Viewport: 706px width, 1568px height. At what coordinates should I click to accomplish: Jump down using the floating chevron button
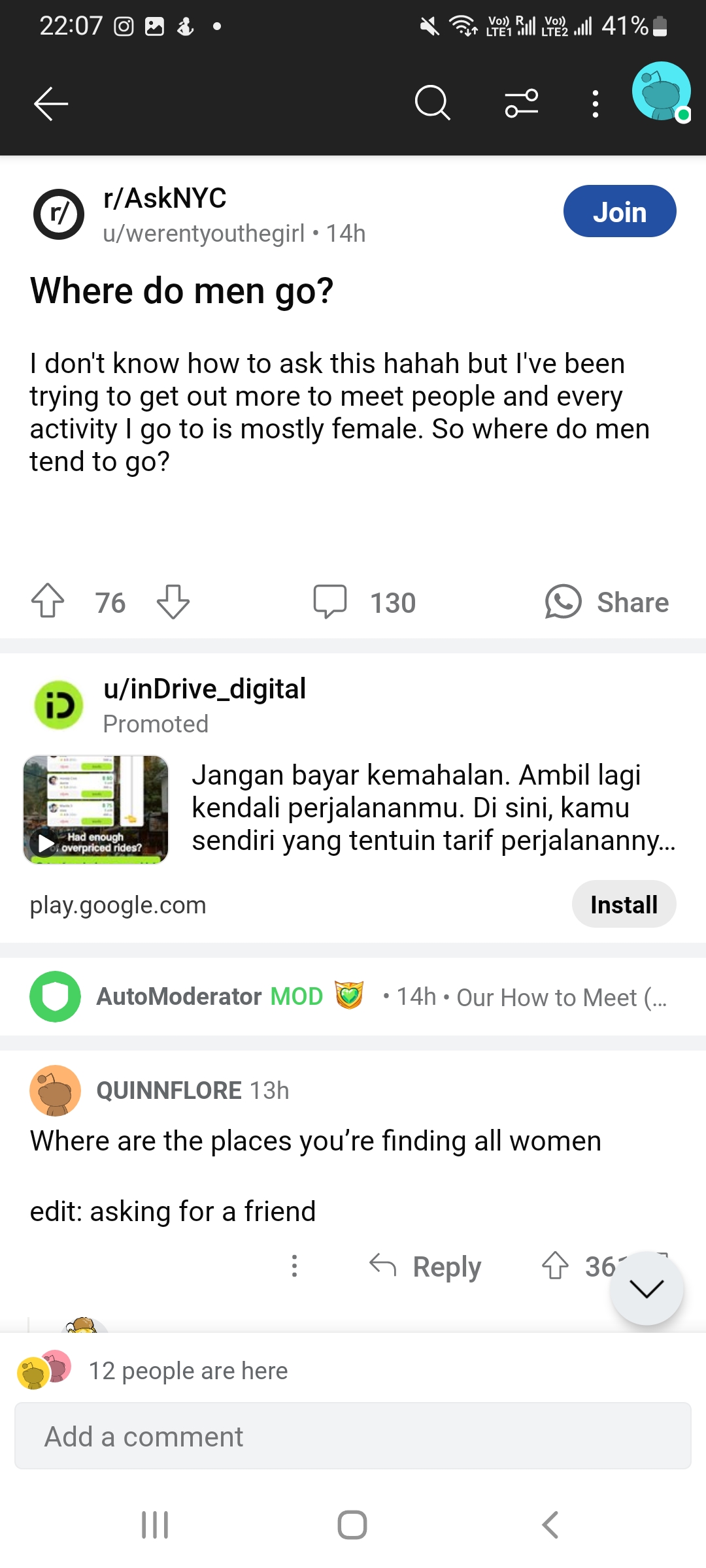647,1288
